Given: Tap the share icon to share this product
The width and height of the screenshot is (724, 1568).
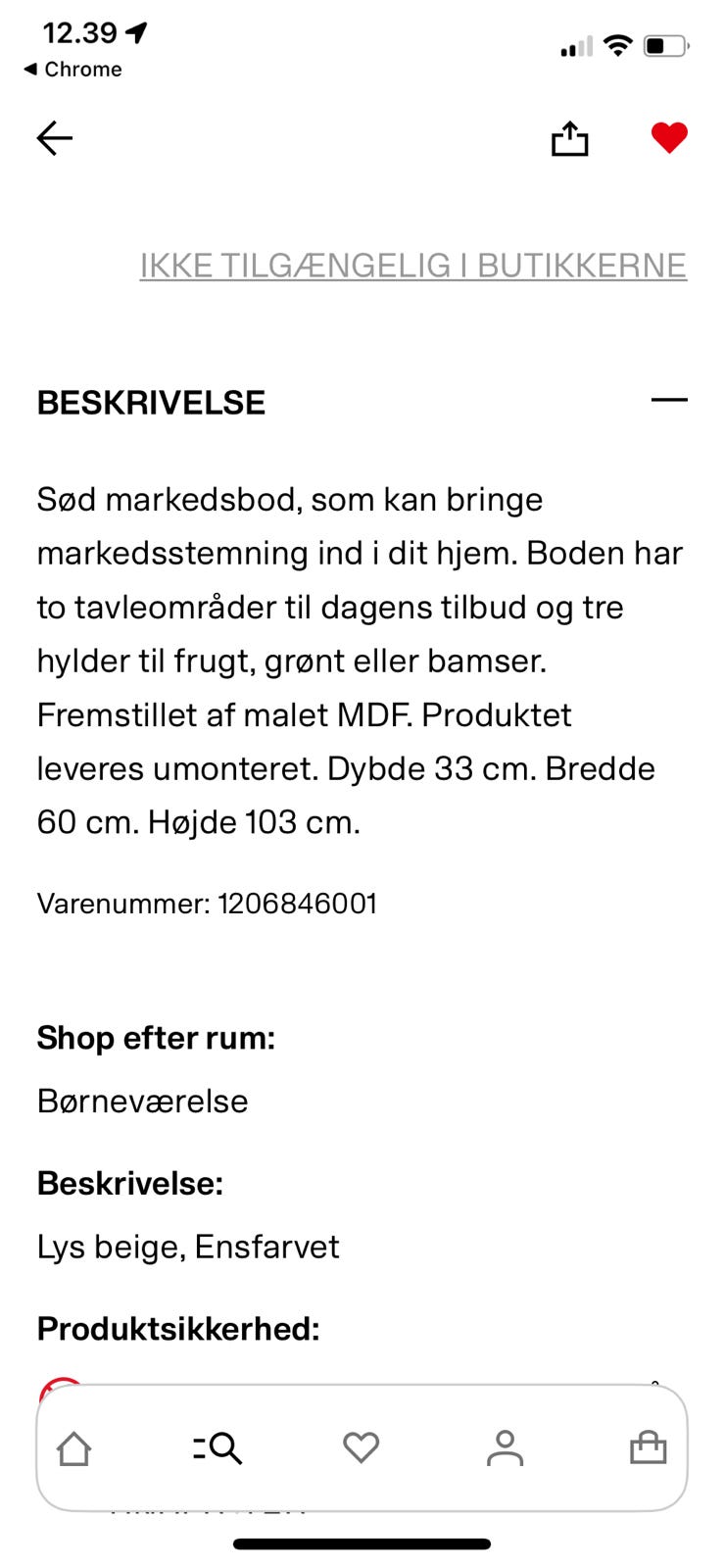Looking at the screenshot, I should (569, 138).
